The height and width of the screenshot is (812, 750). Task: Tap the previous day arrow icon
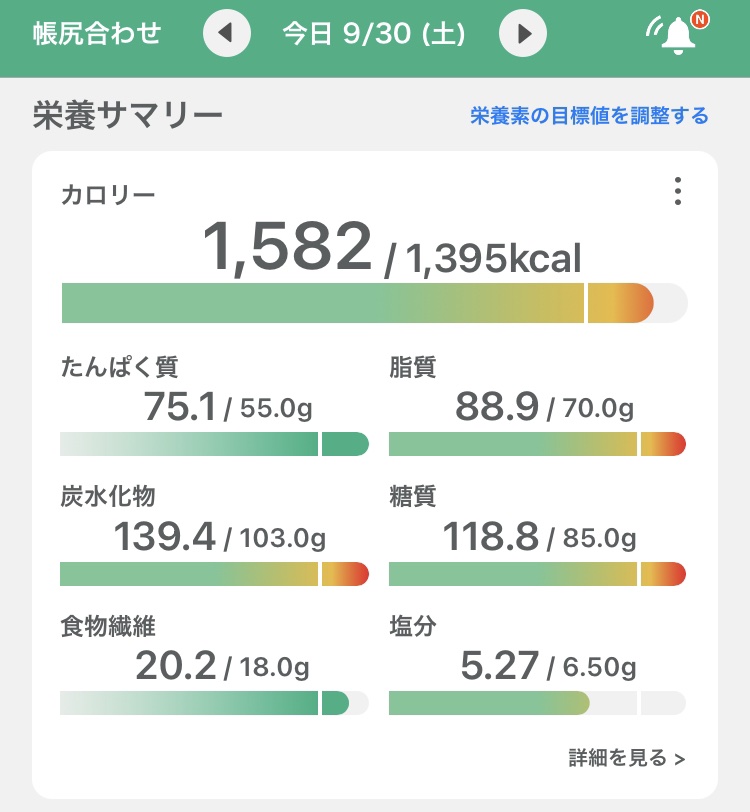pos(228,31)
